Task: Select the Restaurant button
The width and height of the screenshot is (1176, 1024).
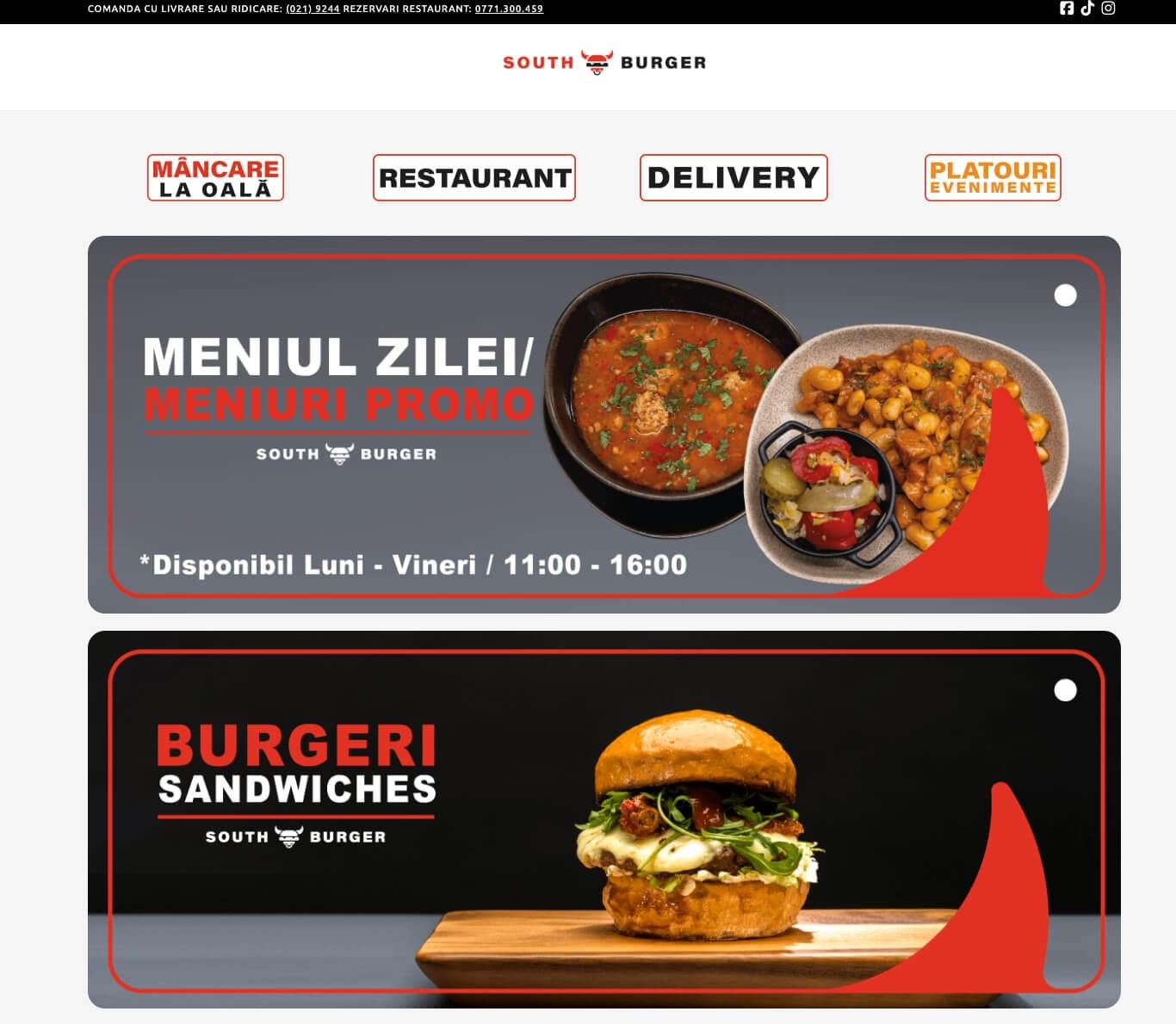Action: click(x=473, y=177)
